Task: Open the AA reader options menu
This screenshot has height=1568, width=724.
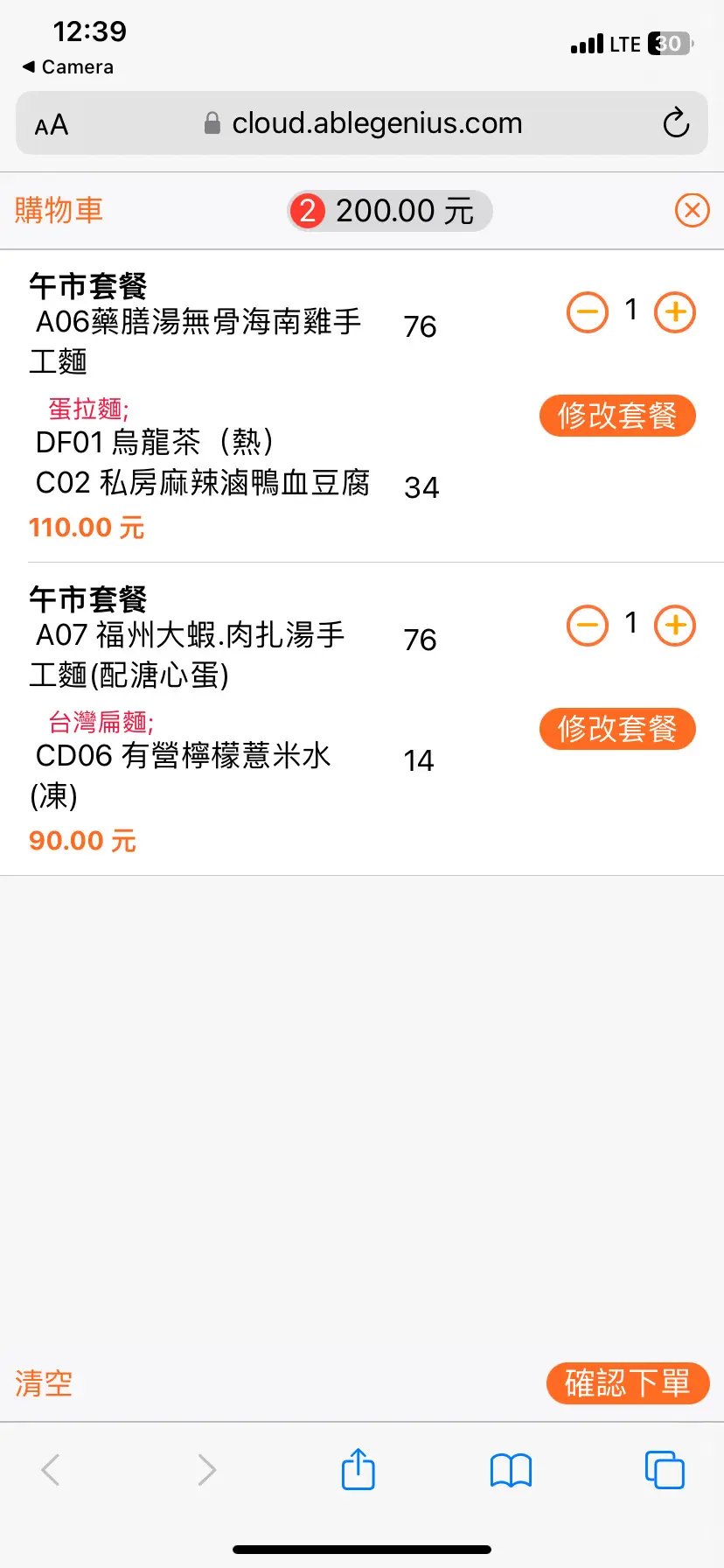Action: [x=52, y=125]
